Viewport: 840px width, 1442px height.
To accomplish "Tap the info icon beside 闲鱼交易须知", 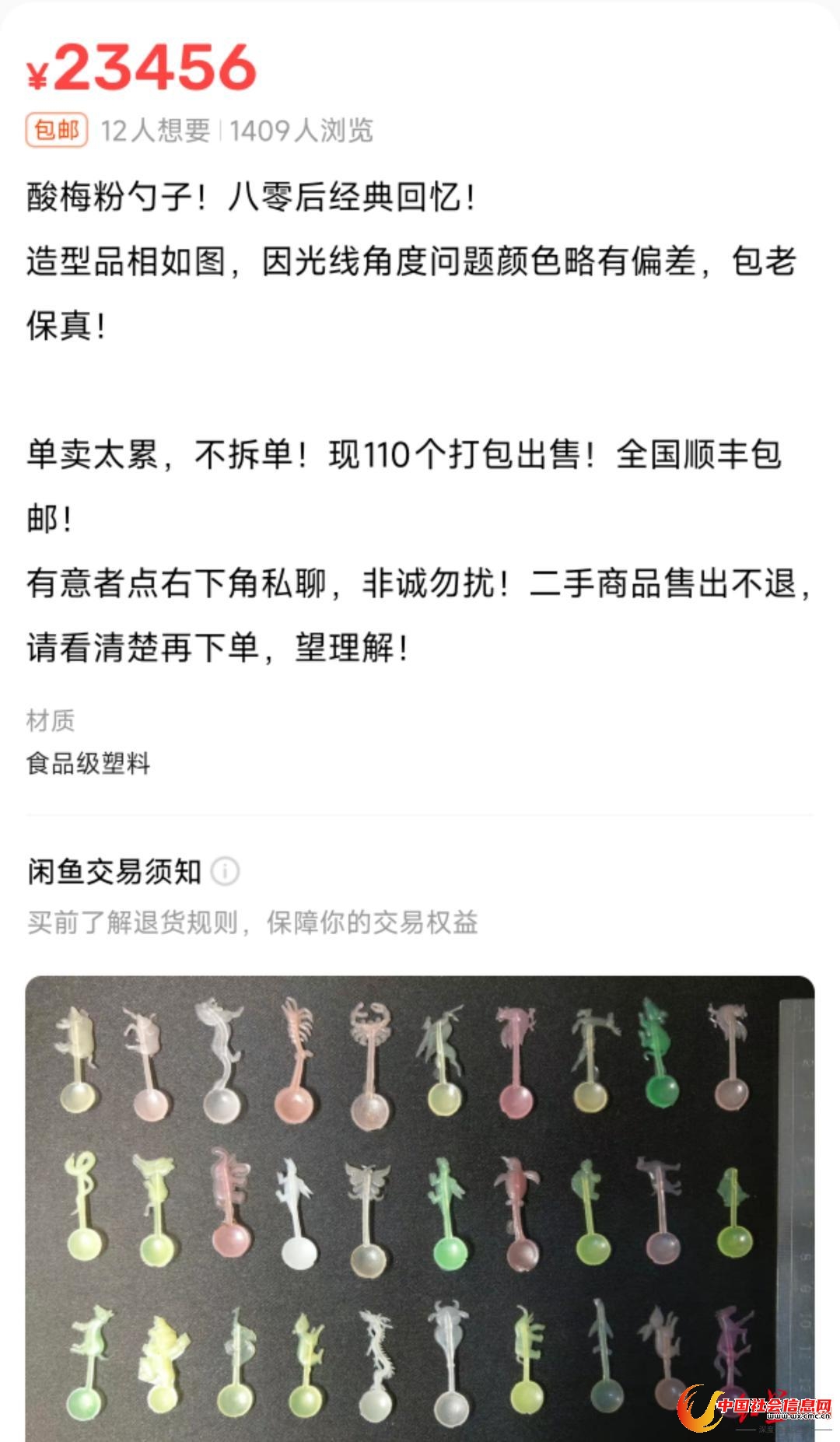I will pos(226,871).
